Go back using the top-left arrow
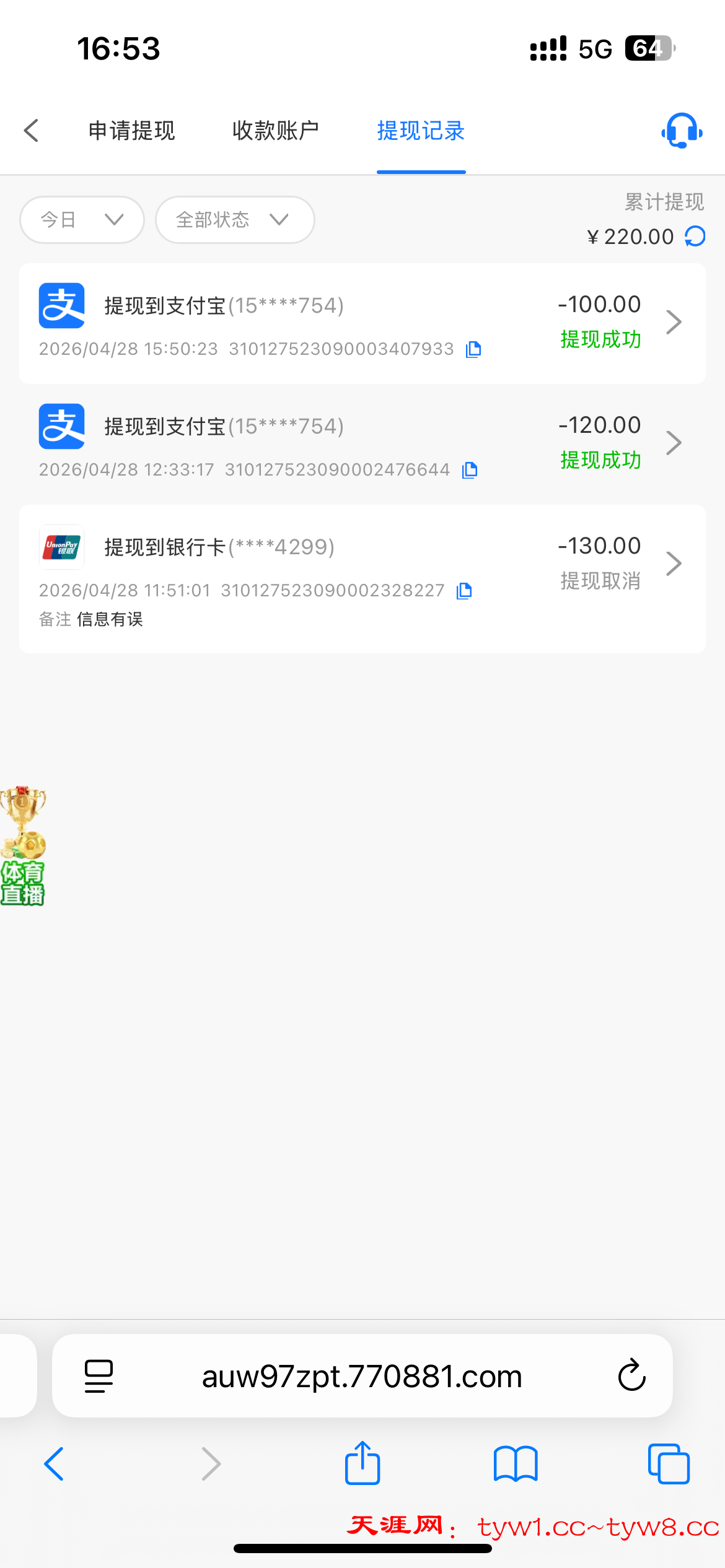Screen dimensions: 725x1568 [x=32, y=131]
